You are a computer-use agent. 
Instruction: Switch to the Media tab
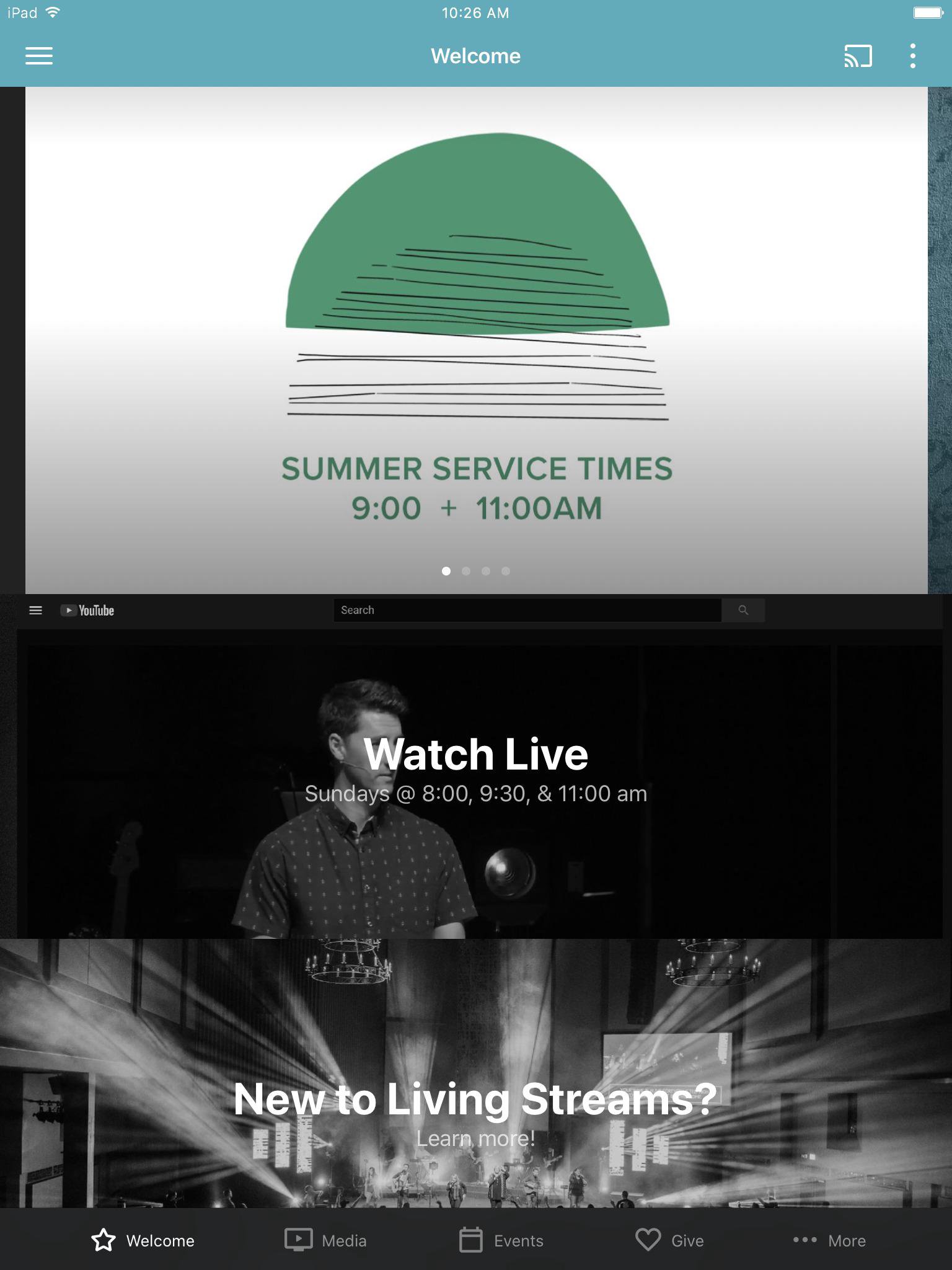point(325,1240)
